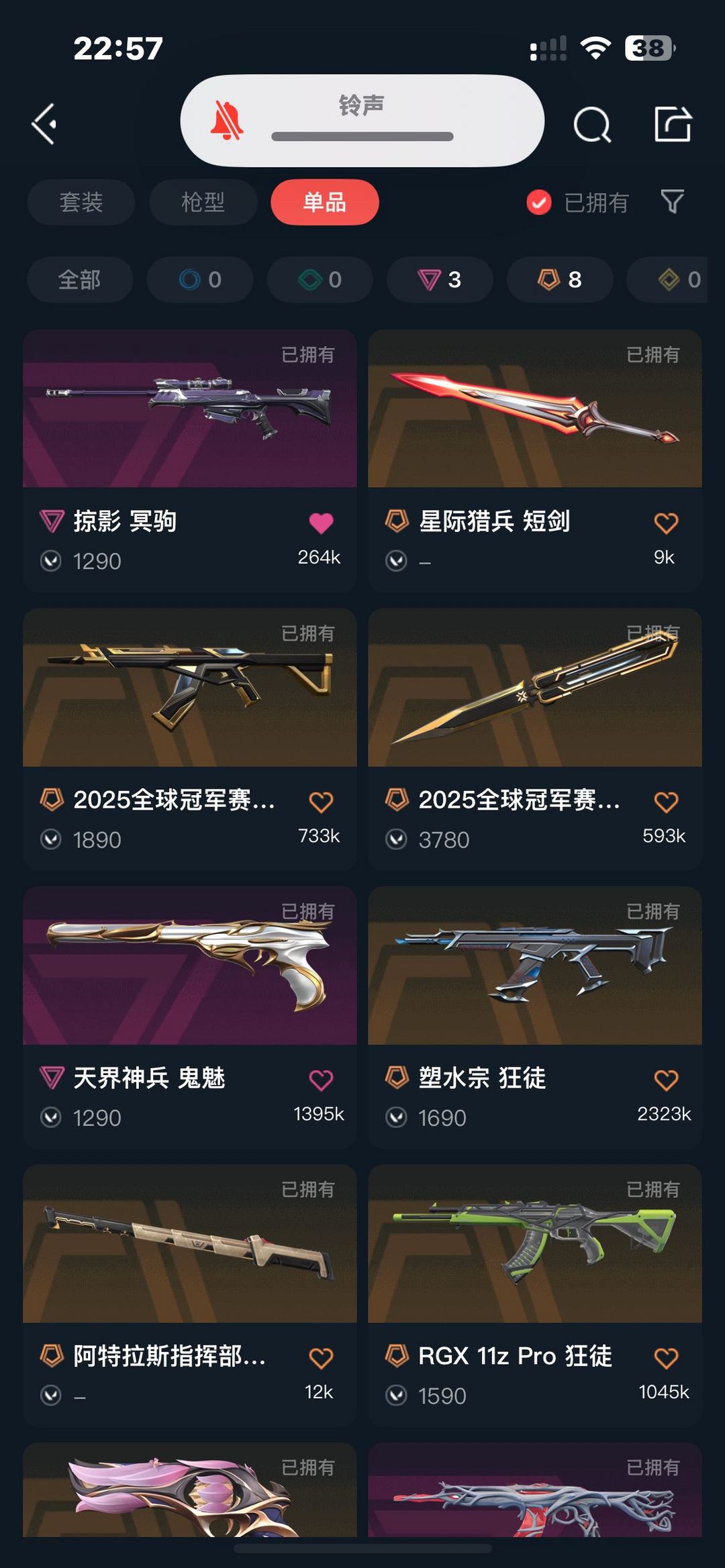Open the 星际猎兵 短剑 skin card
Screen dimensions: 725x1568
coord(535,409)
